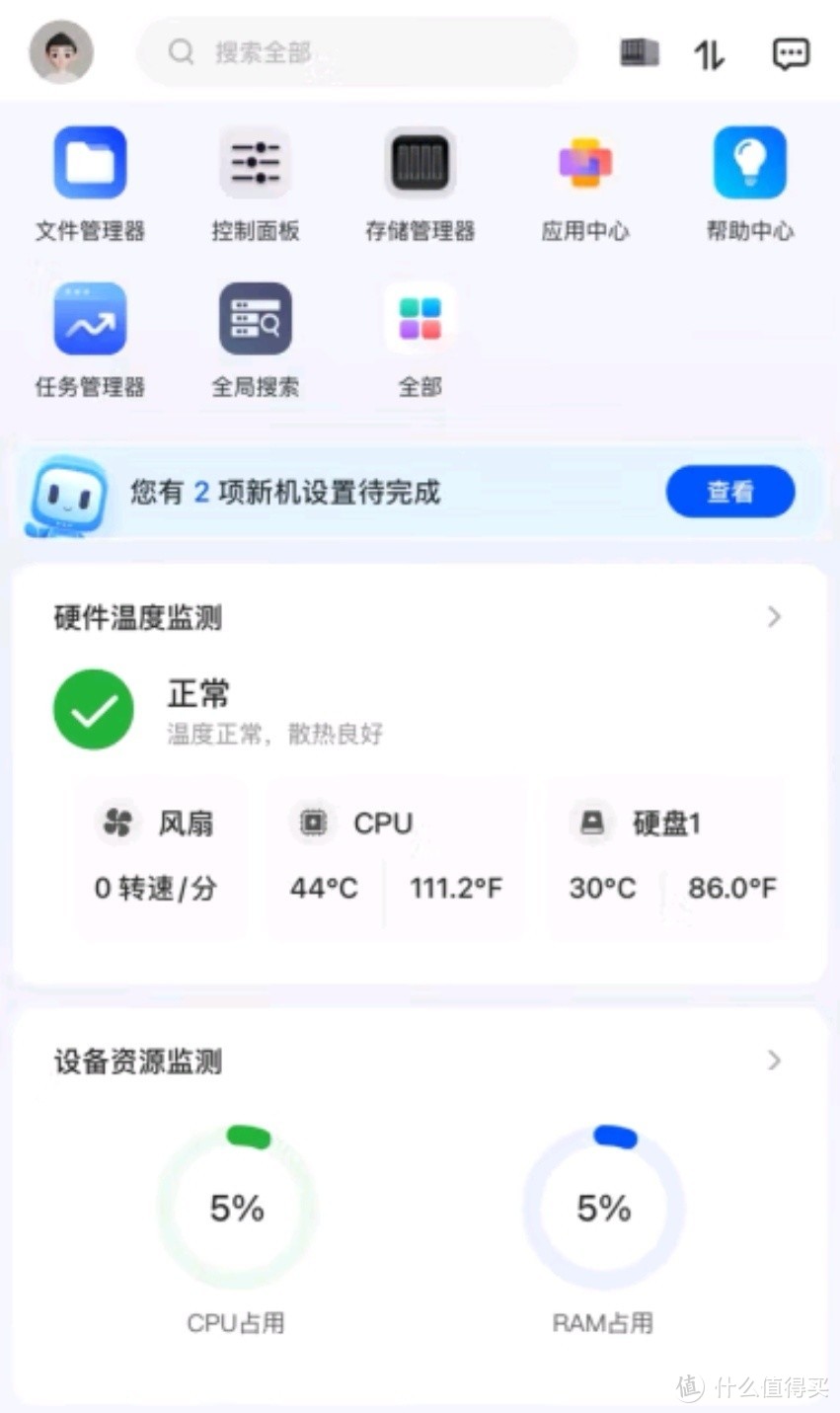Launch the 存储管理器 (Storage Manager)
Screen dimensions: 840x1413
tap(419, 162)
